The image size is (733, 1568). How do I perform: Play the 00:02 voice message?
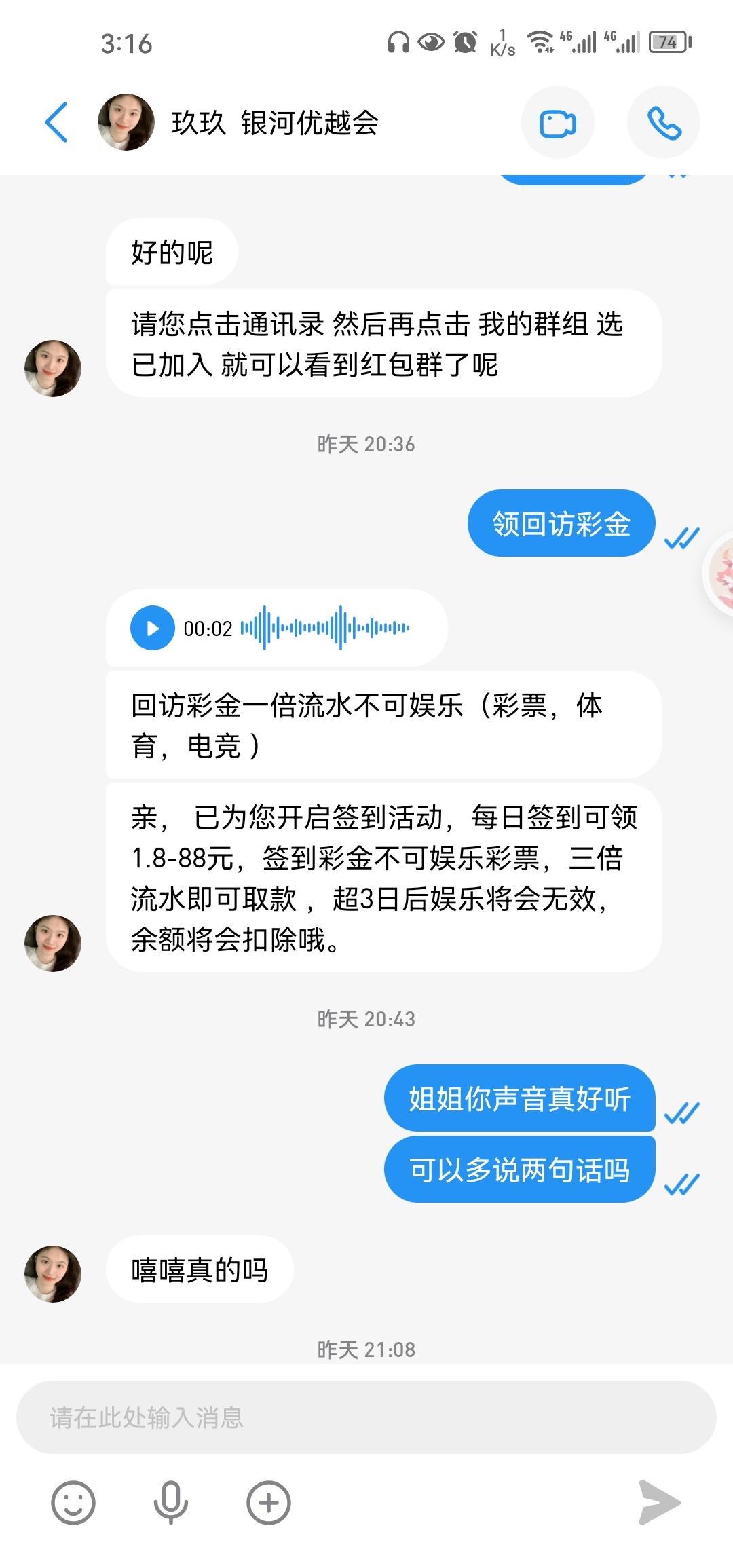153,629
